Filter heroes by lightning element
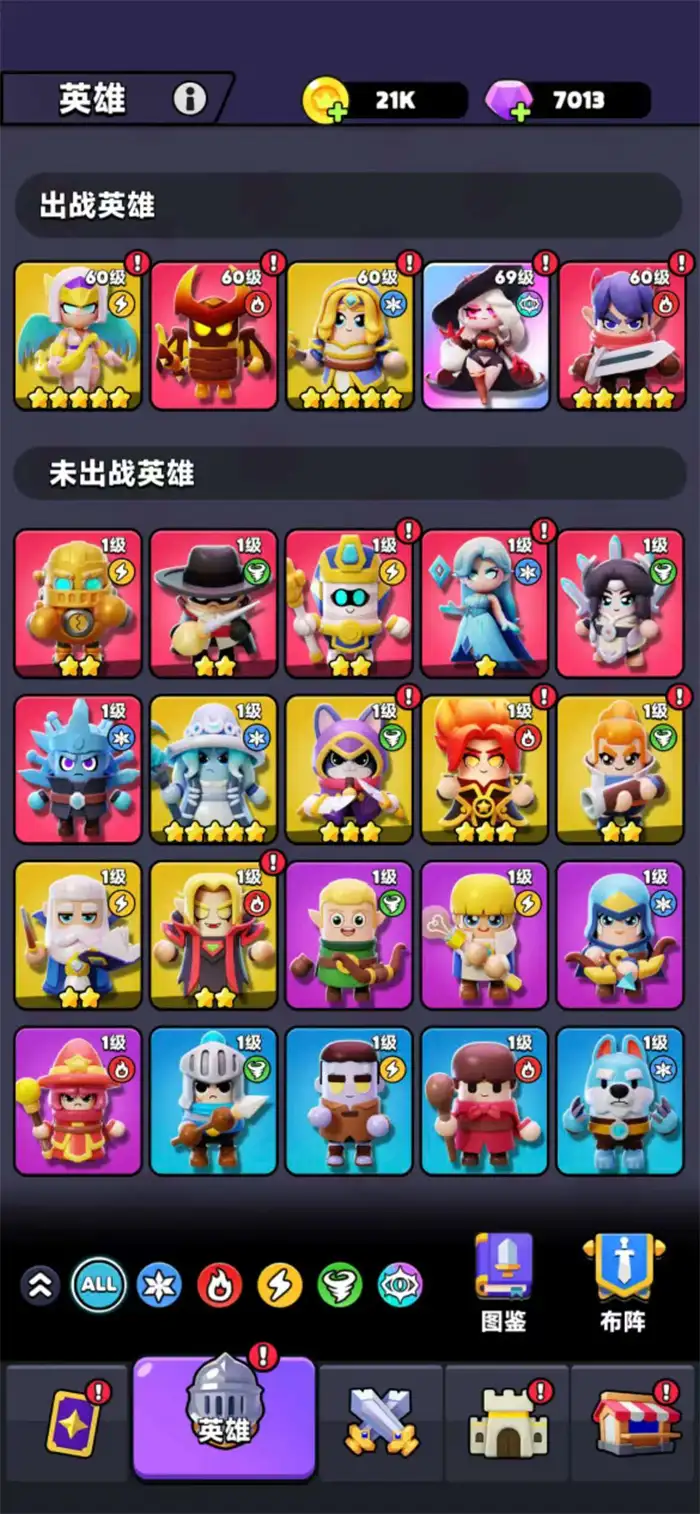This screenshot has width=700, height=1514. [280, 1285]
